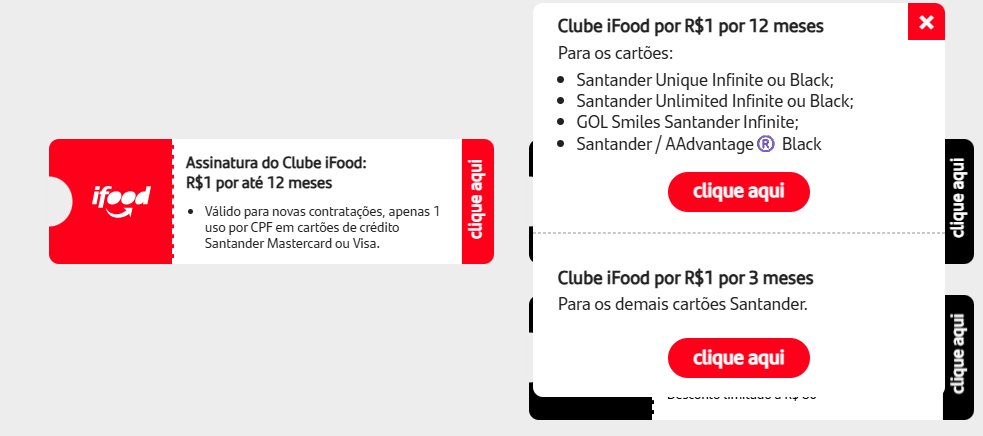The height and width of the screenshot is (436, 983).
Task: Open the red iFood coupon's 'clique aqui' tab
Action: 477,201
